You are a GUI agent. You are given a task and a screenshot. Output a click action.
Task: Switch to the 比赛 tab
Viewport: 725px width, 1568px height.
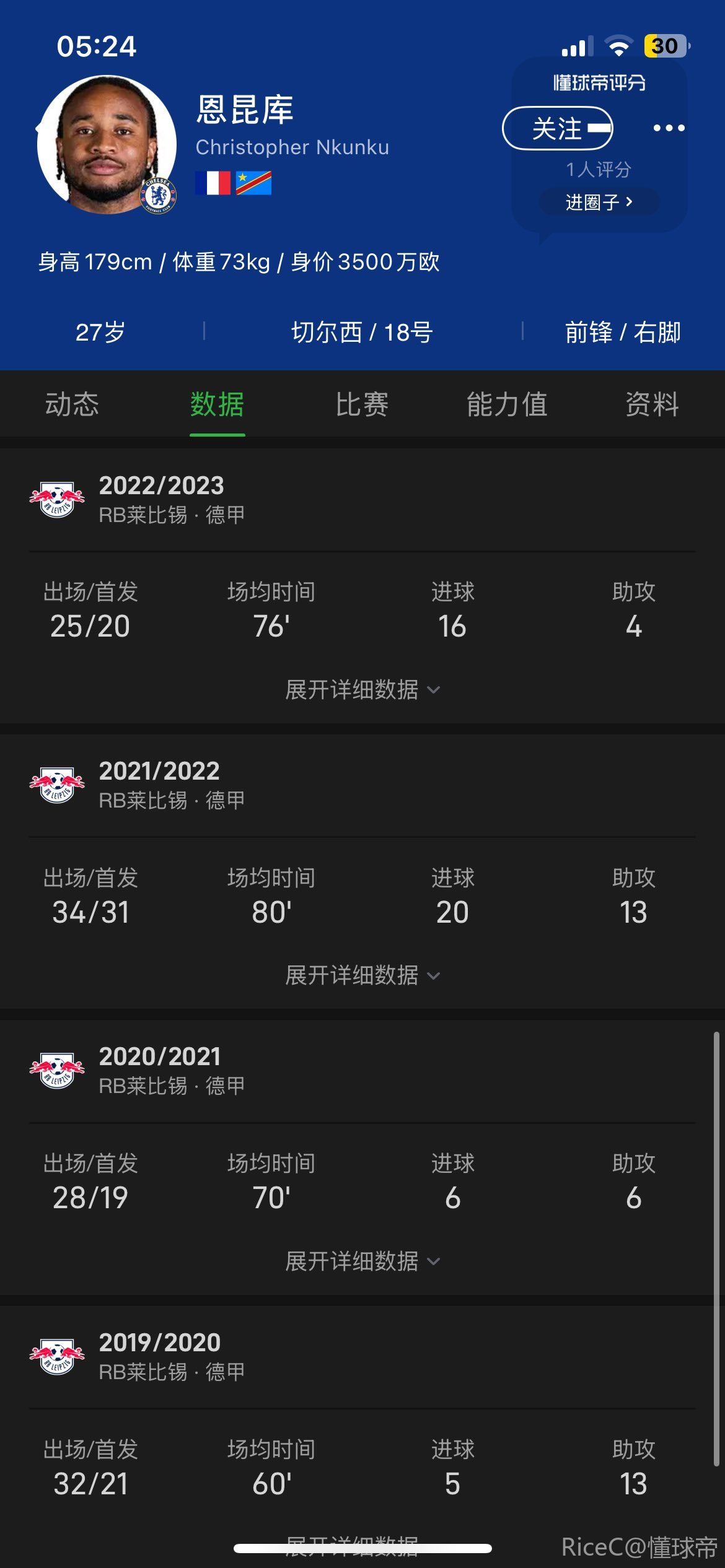(362, 404)
